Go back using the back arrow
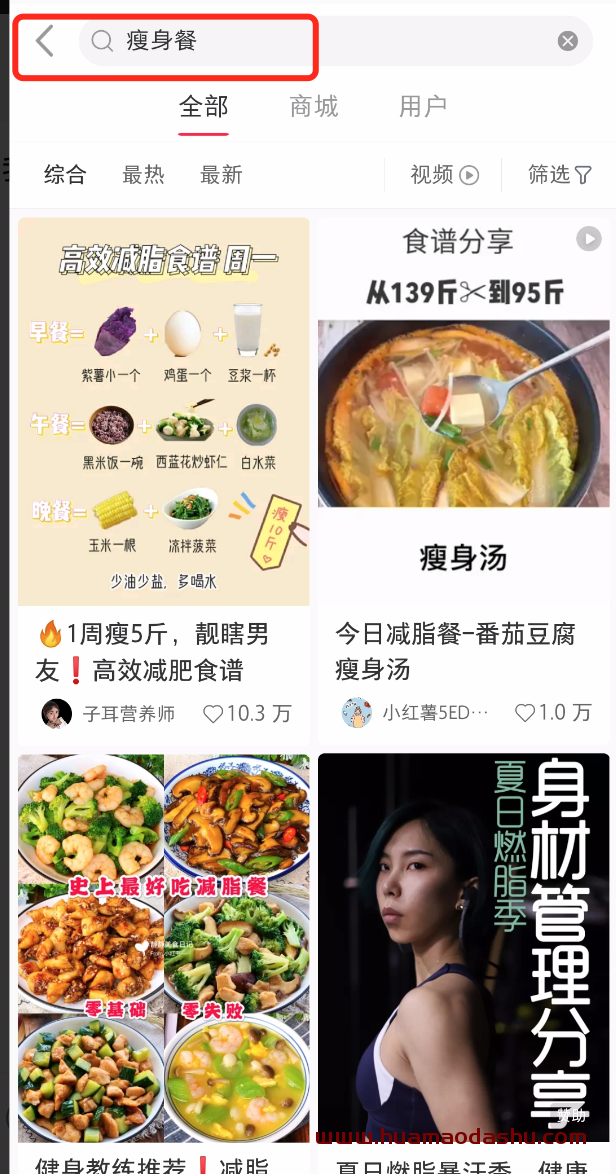 pos(45,40)
